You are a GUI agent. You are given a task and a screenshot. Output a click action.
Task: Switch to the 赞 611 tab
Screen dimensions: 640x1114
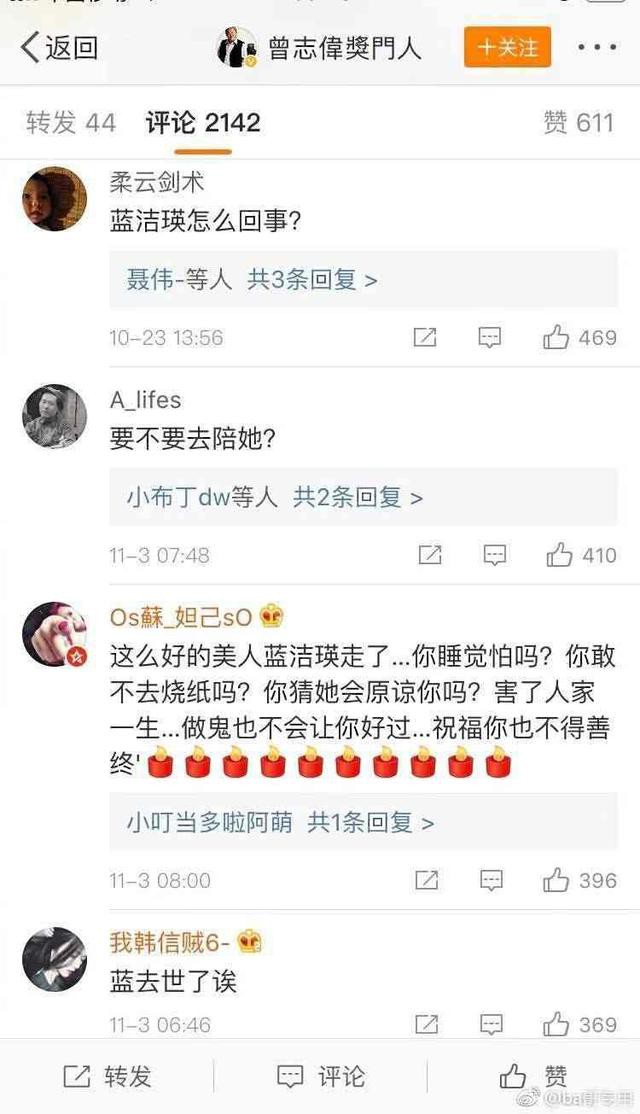tap(578, 123)
